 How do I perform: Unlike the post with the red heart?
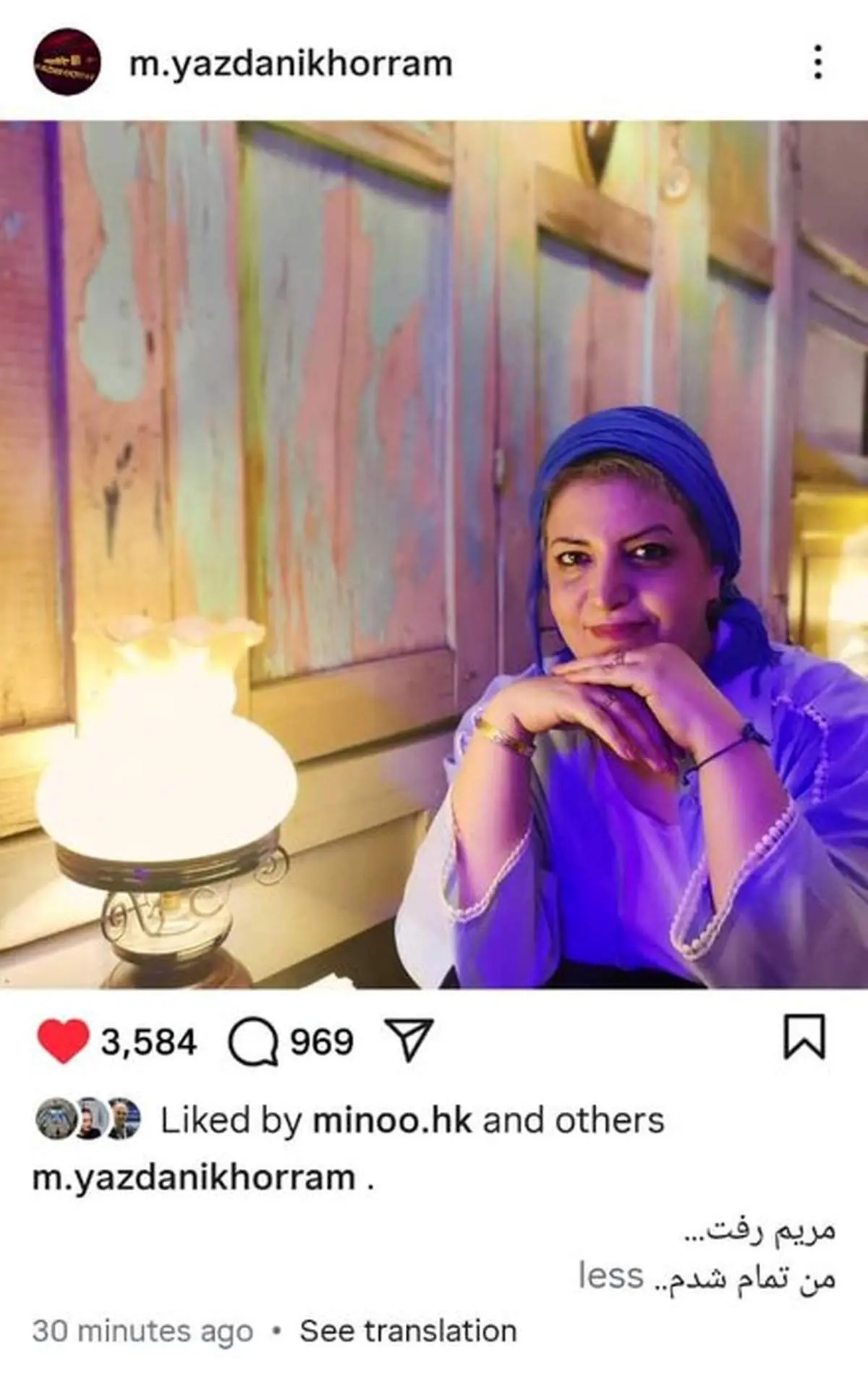coord(63,1041)
